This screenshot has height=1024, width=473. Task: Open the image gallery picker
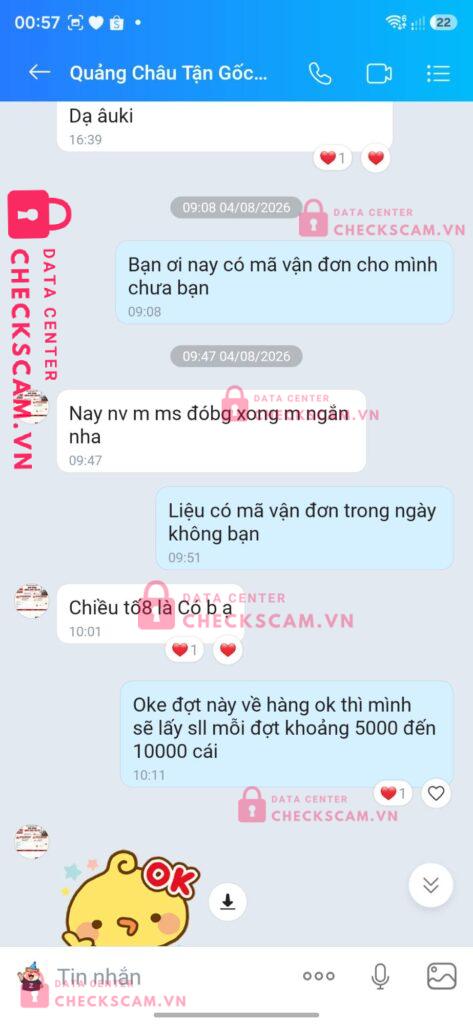click(442, 976)
